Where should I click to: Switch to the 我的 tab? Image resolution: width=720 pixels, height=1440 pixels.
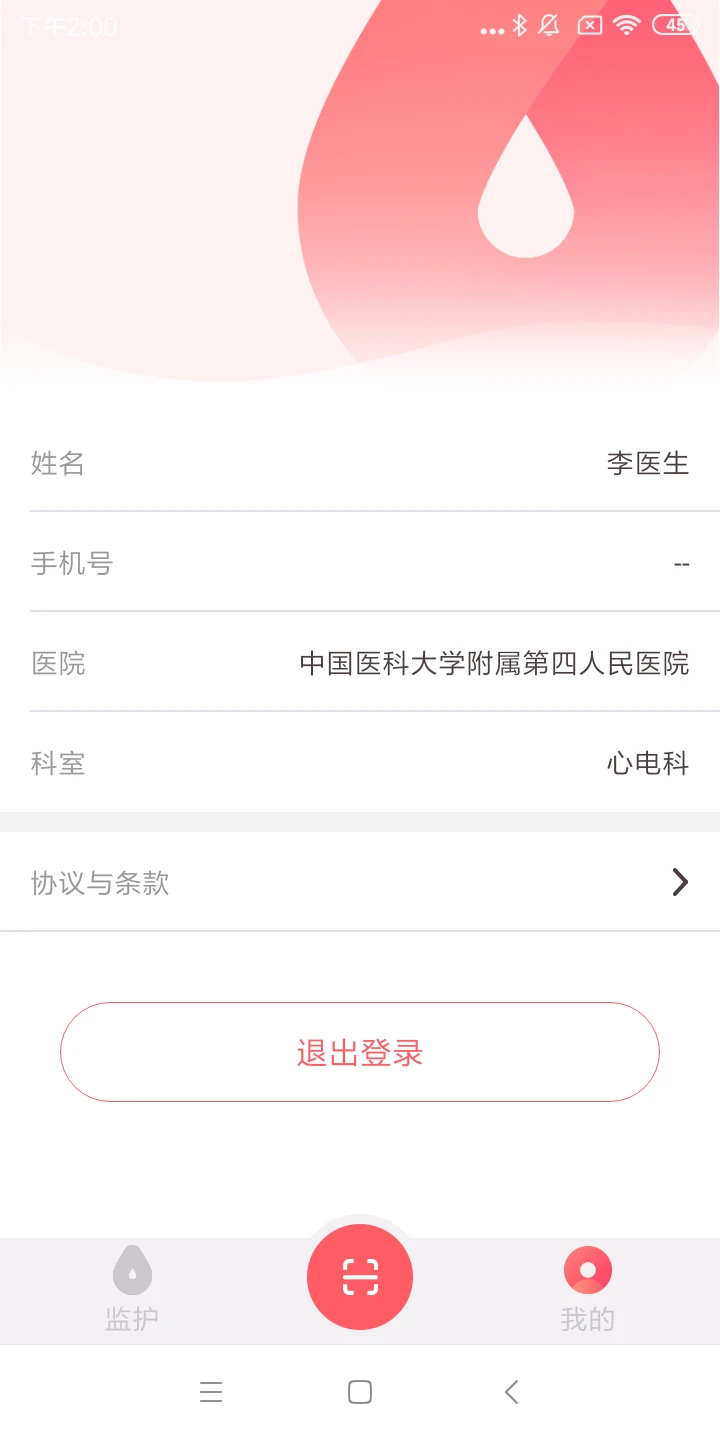coord(586,1290)
